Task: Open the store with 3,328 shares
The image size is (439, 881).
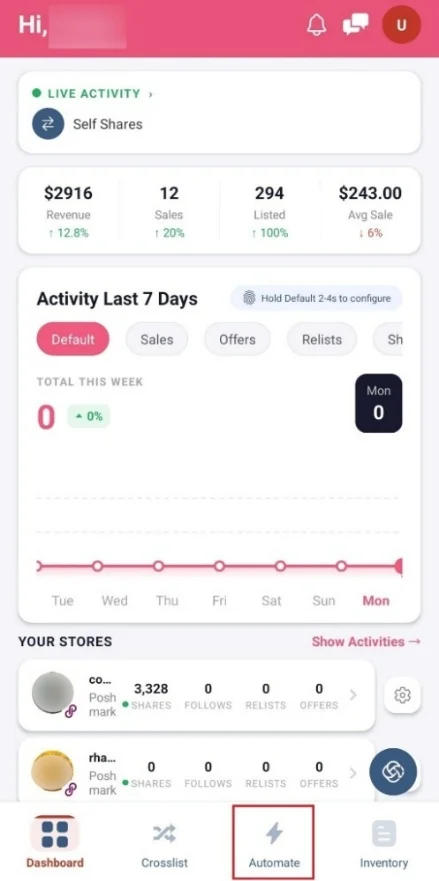Action: 197,696
